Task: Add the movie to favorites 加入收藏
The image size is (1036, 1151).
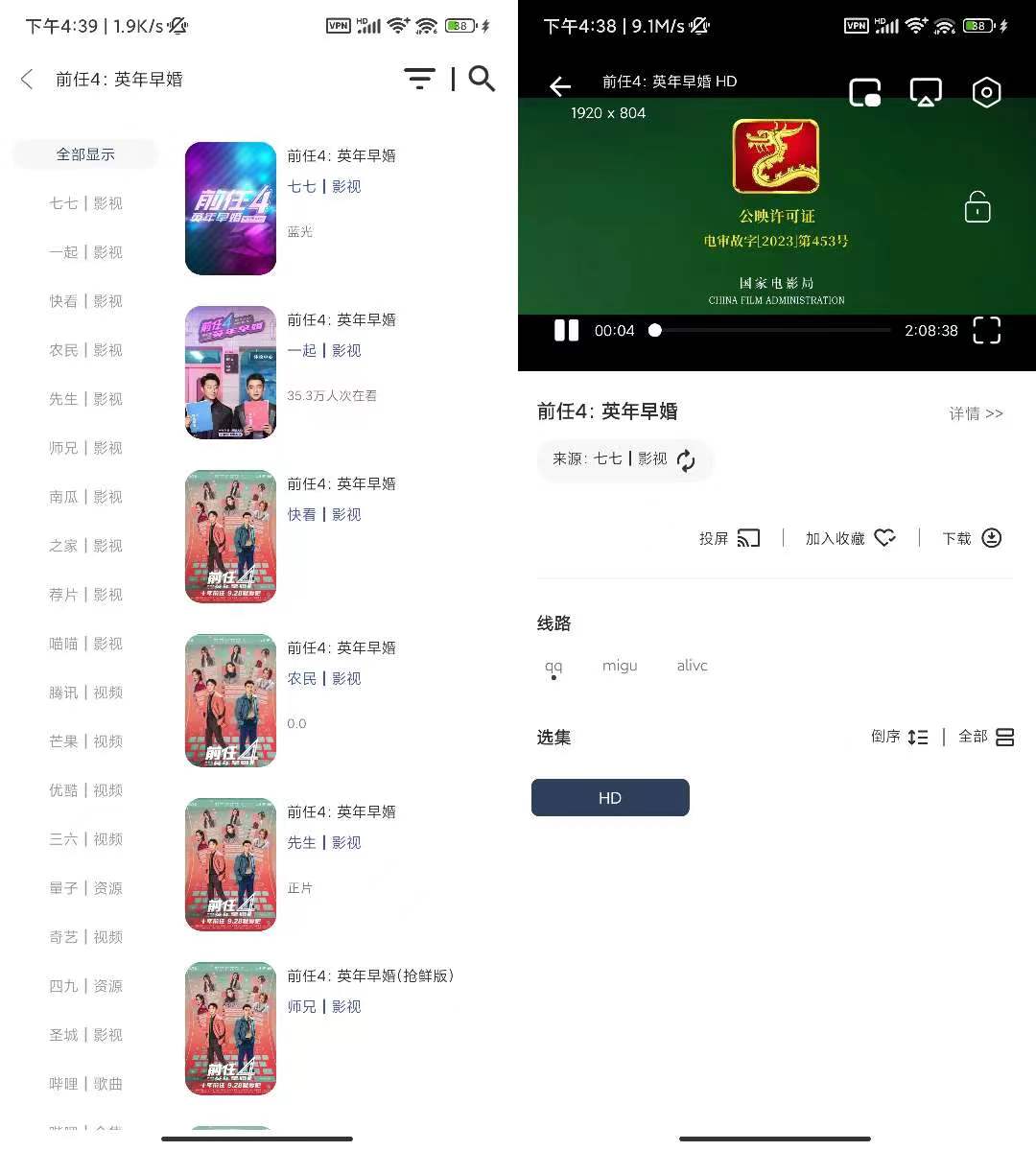Action: pyautogui.click(x=850, y=538)
